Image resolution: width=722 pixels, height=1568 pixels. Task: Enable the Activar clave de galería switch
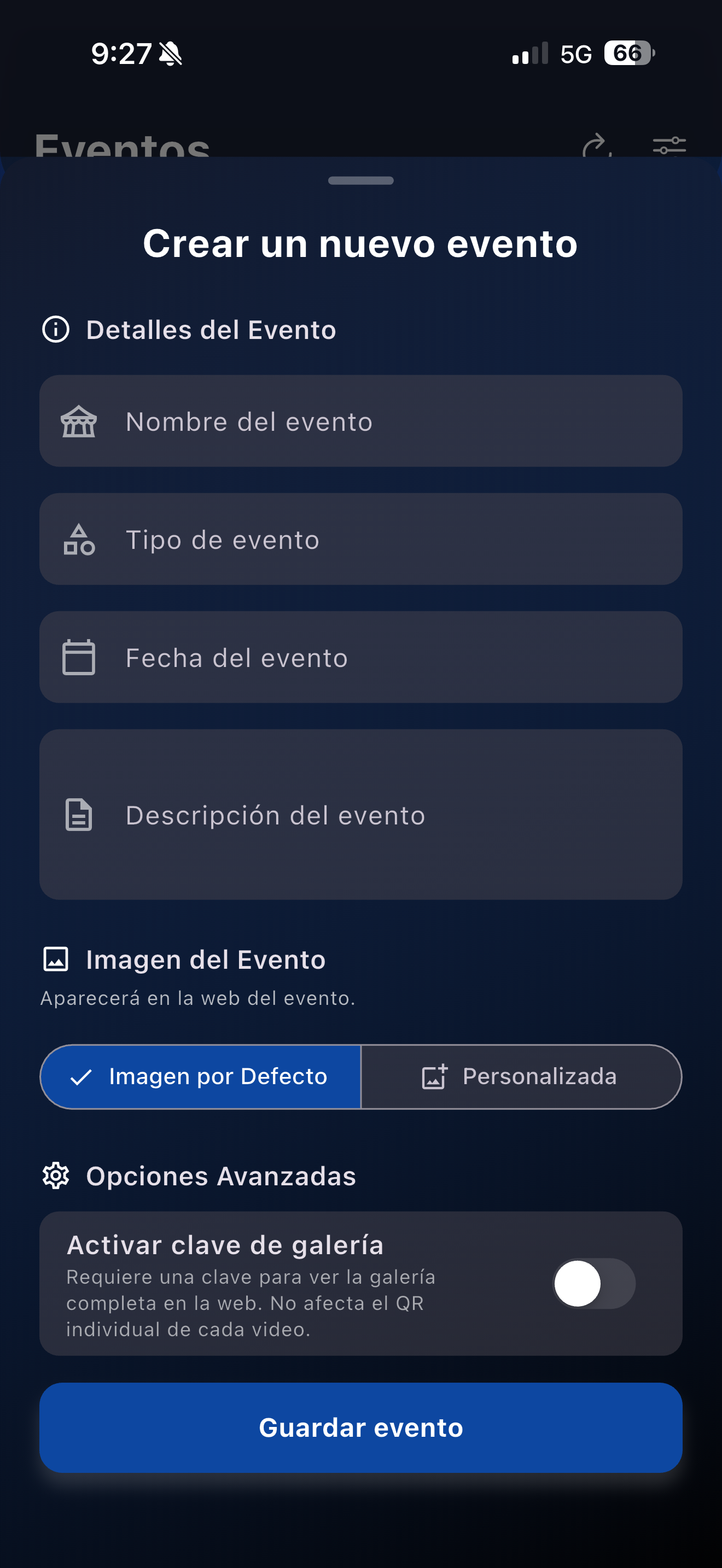point(593,1283)
